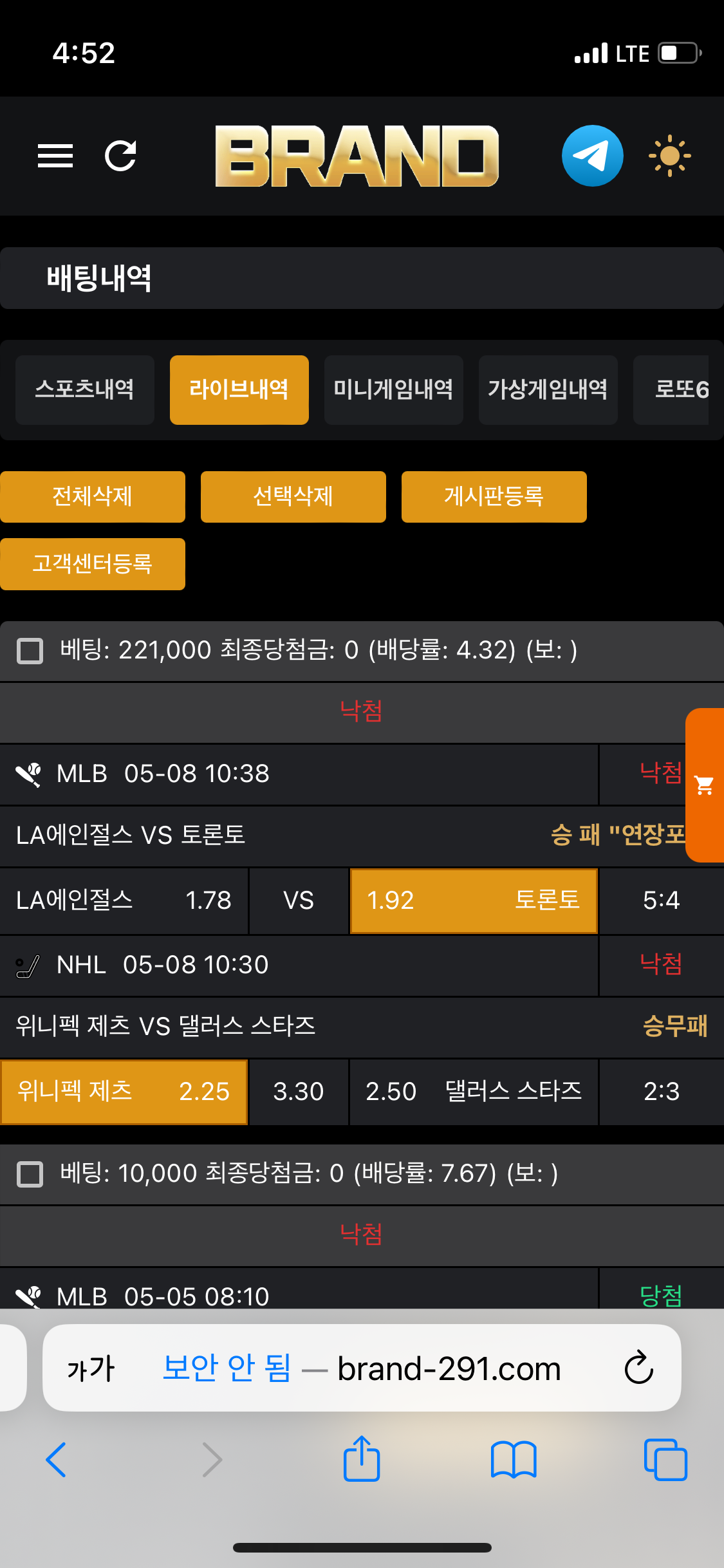Switch to 미니게임내역 tab
Viewport: 724px width, 1568px height.
393,389
